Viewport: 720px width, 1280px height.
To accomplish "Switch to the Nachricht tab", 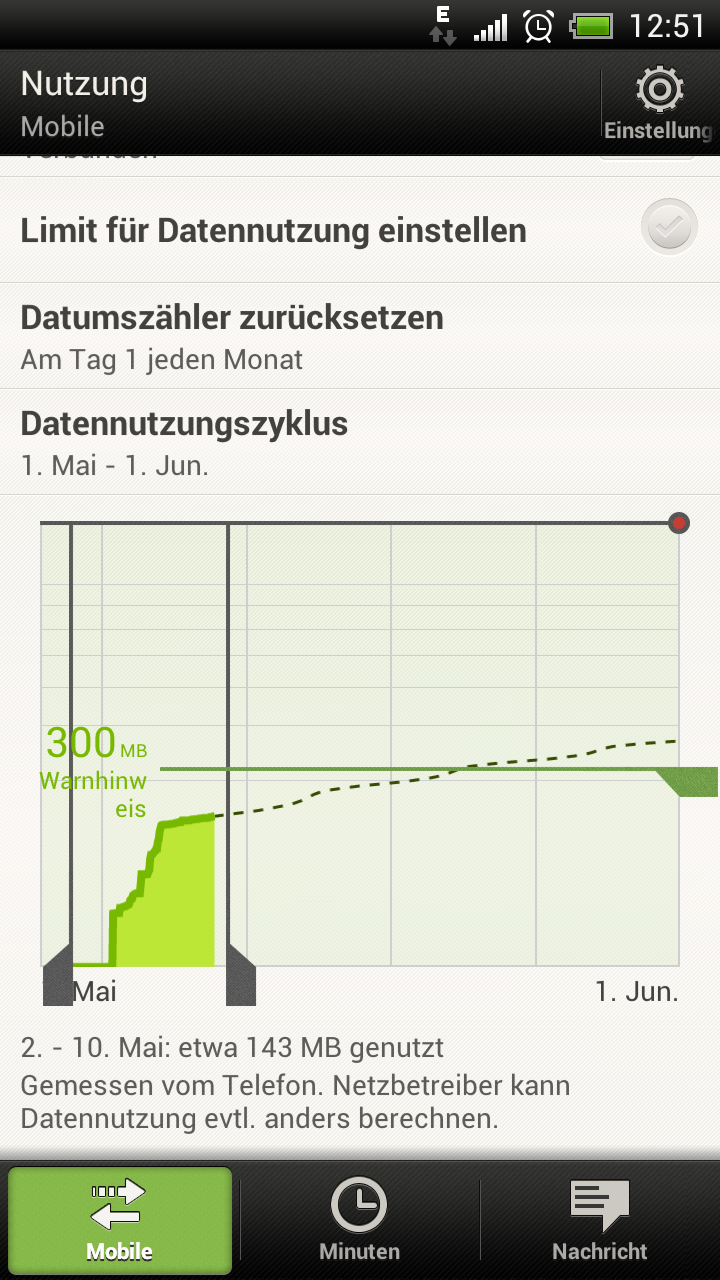I will tap(600, 1220).
